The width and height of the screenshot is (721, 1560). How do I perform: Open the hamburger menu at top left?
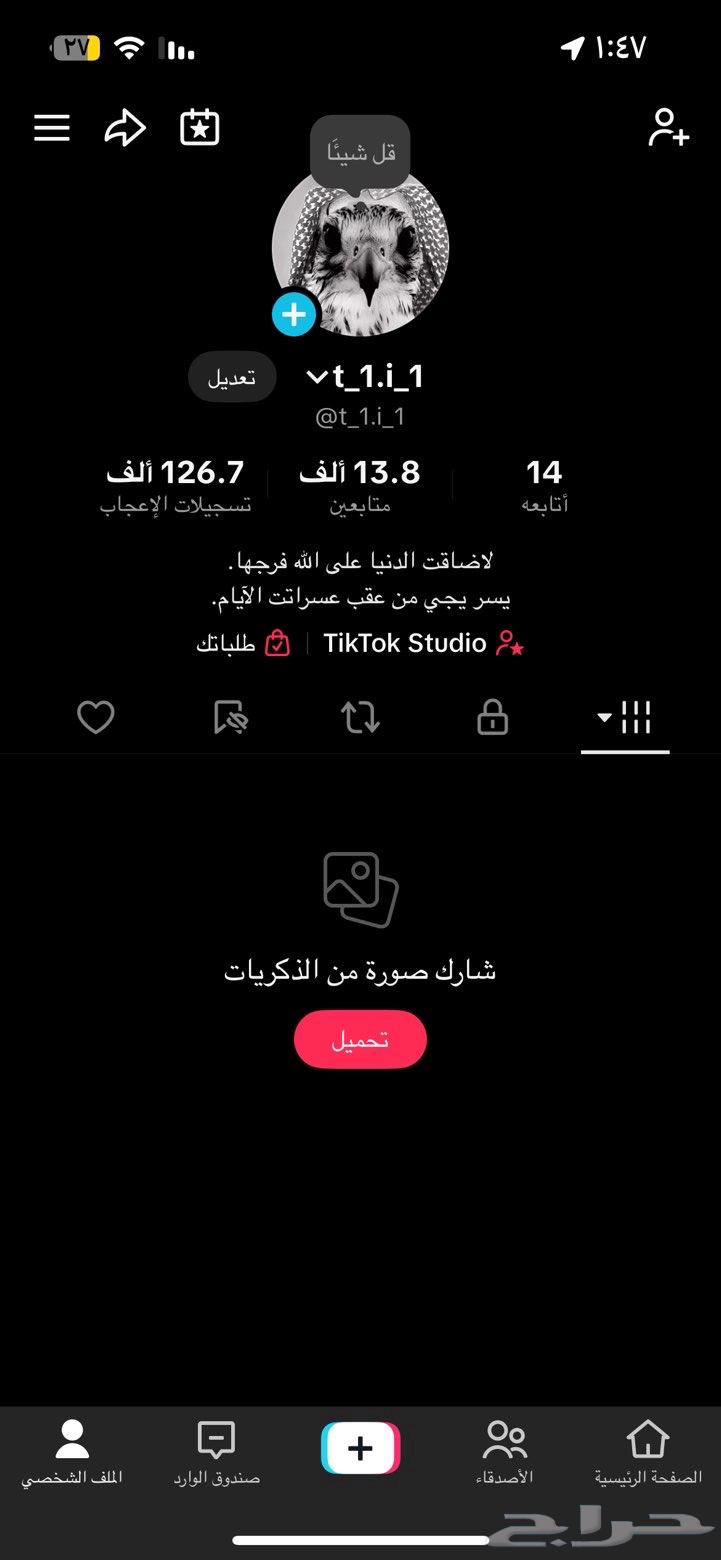coord(51,127)
